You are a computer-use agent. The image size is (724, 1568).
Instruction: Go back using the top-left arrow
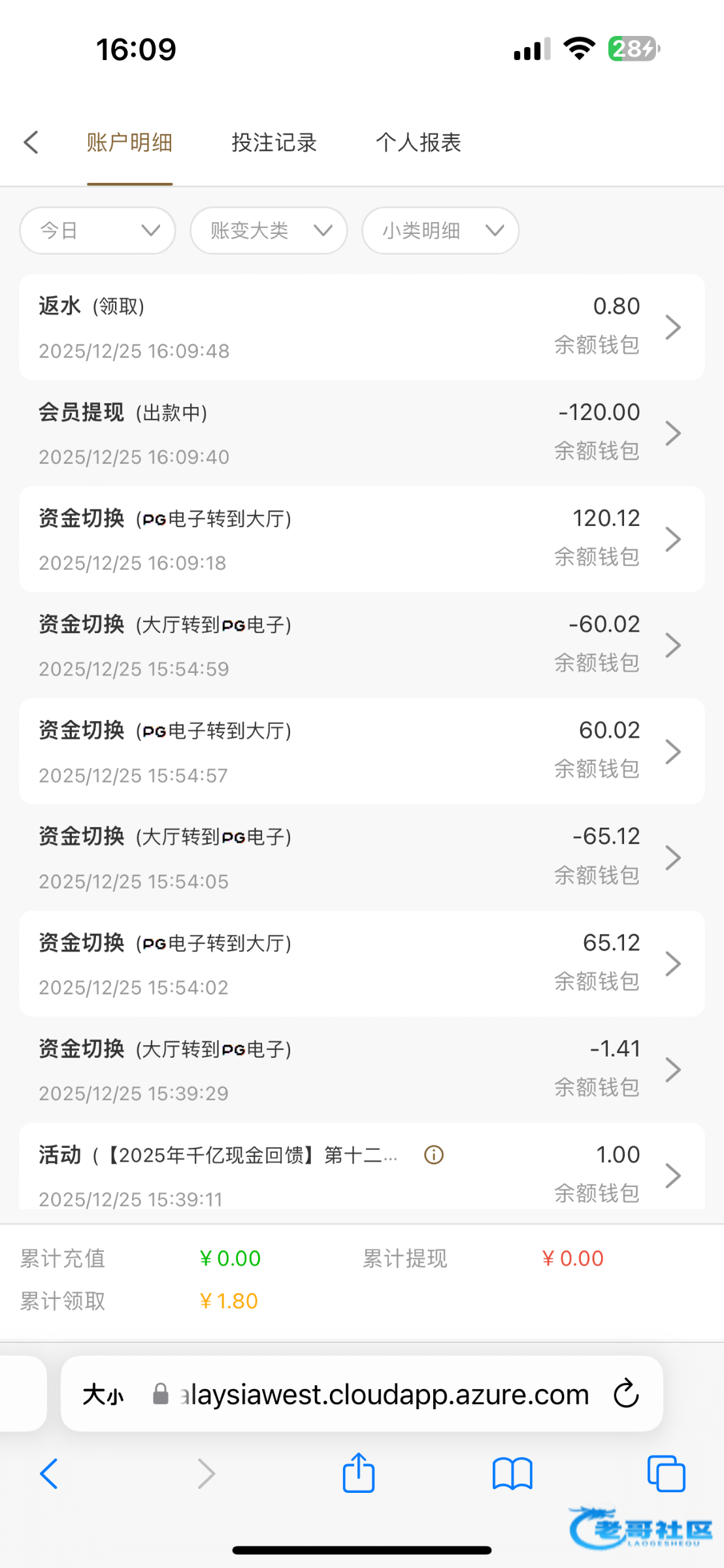[x=31, y=142]
